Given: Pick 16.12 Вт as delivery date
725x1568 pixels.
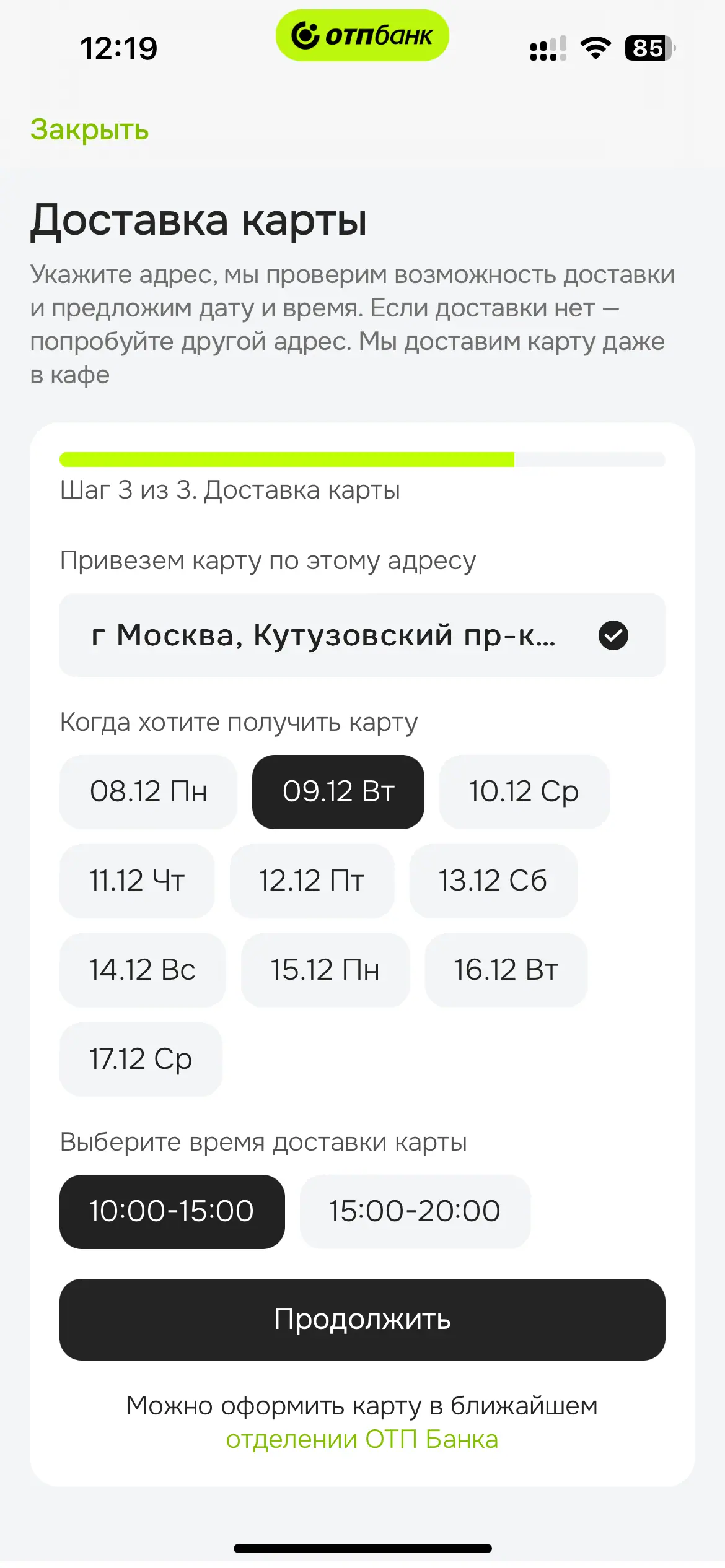Looking at the screenshot, I should 506,970.
